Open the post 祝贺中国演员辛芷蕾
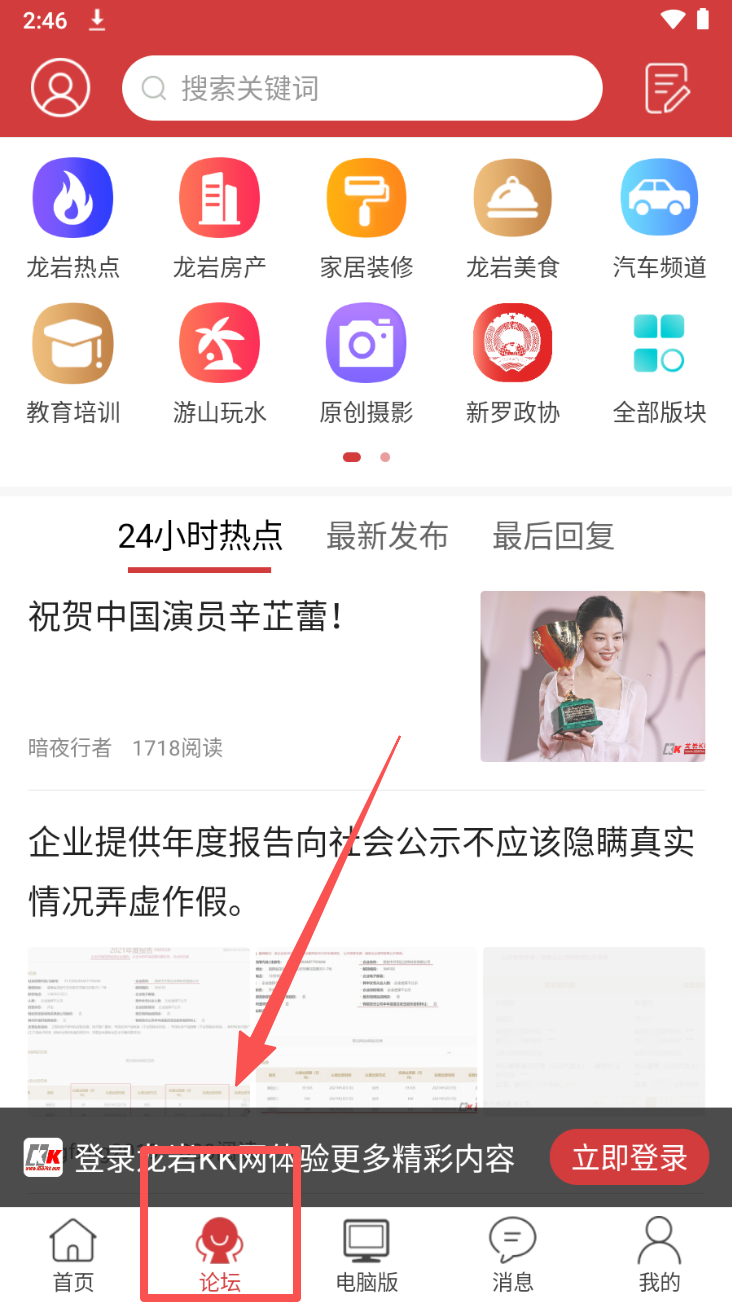 [188, 616]
